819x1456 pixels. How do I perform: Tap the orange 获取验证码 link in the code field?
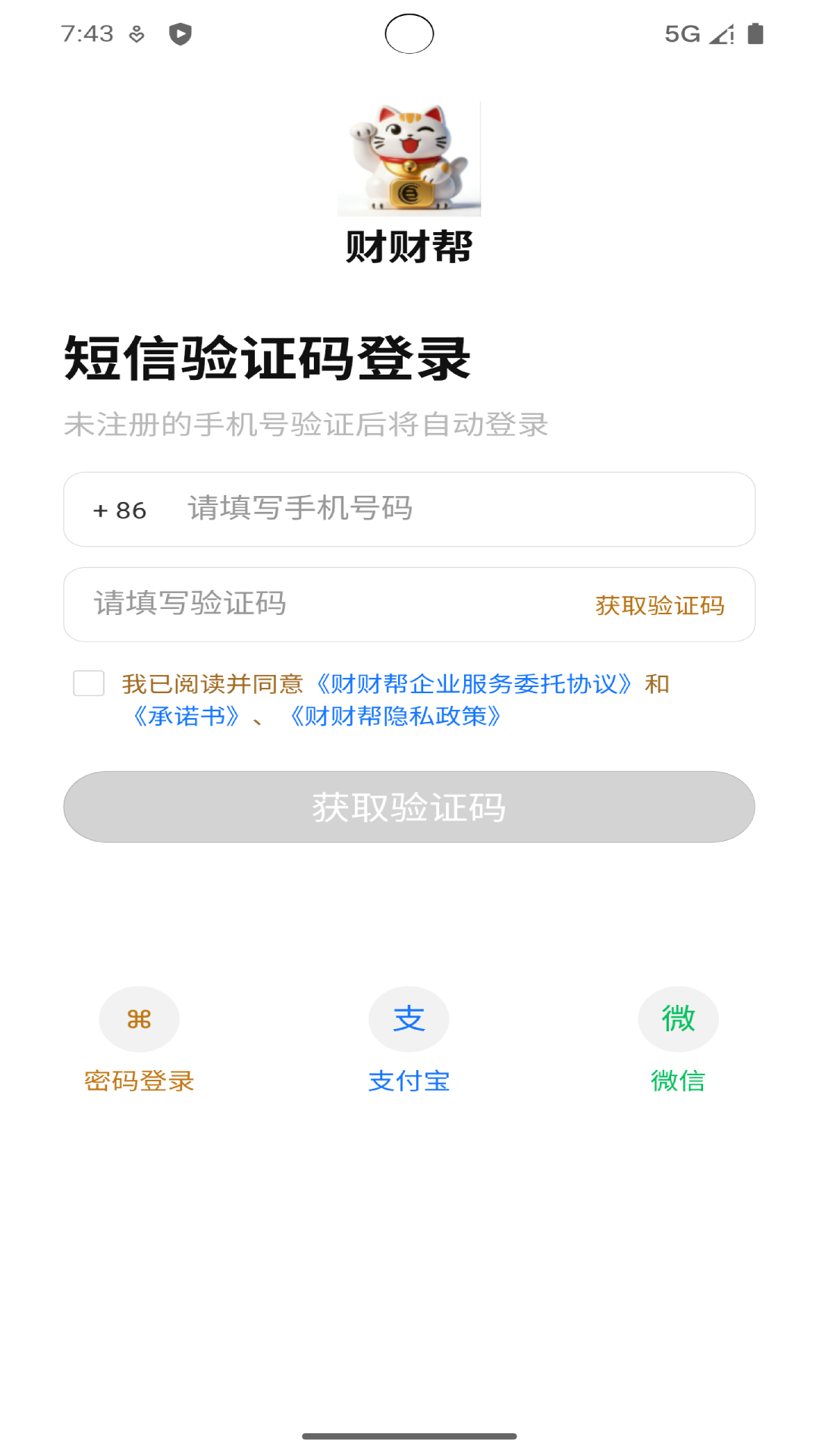pyautogui.click(x=660, y=605)
